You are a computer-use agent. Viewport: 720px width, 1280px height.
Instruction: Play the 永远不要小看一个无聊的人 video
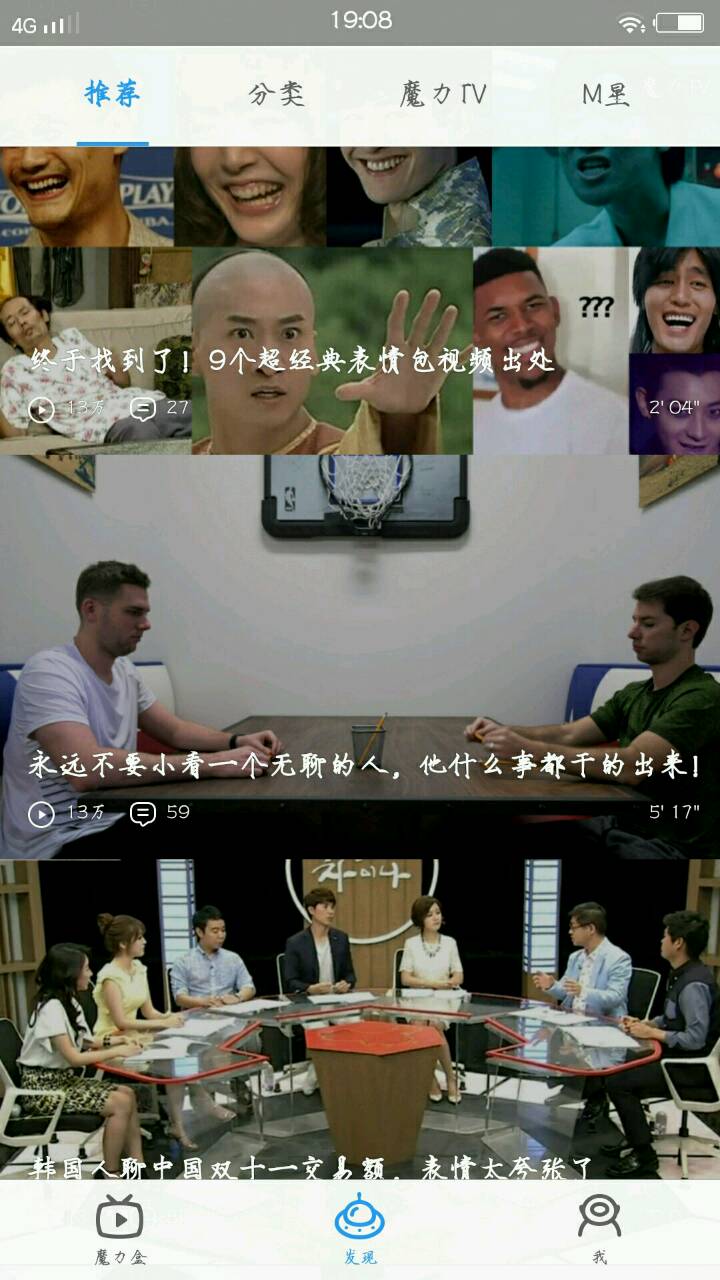tap(360, 657)
